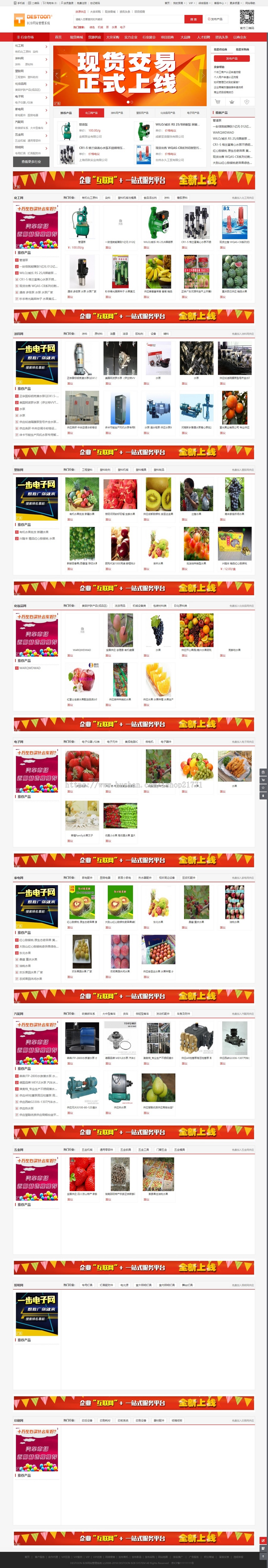Tap the red 搜索 search button
The image size is (268, 1568).
pos(193,19)
